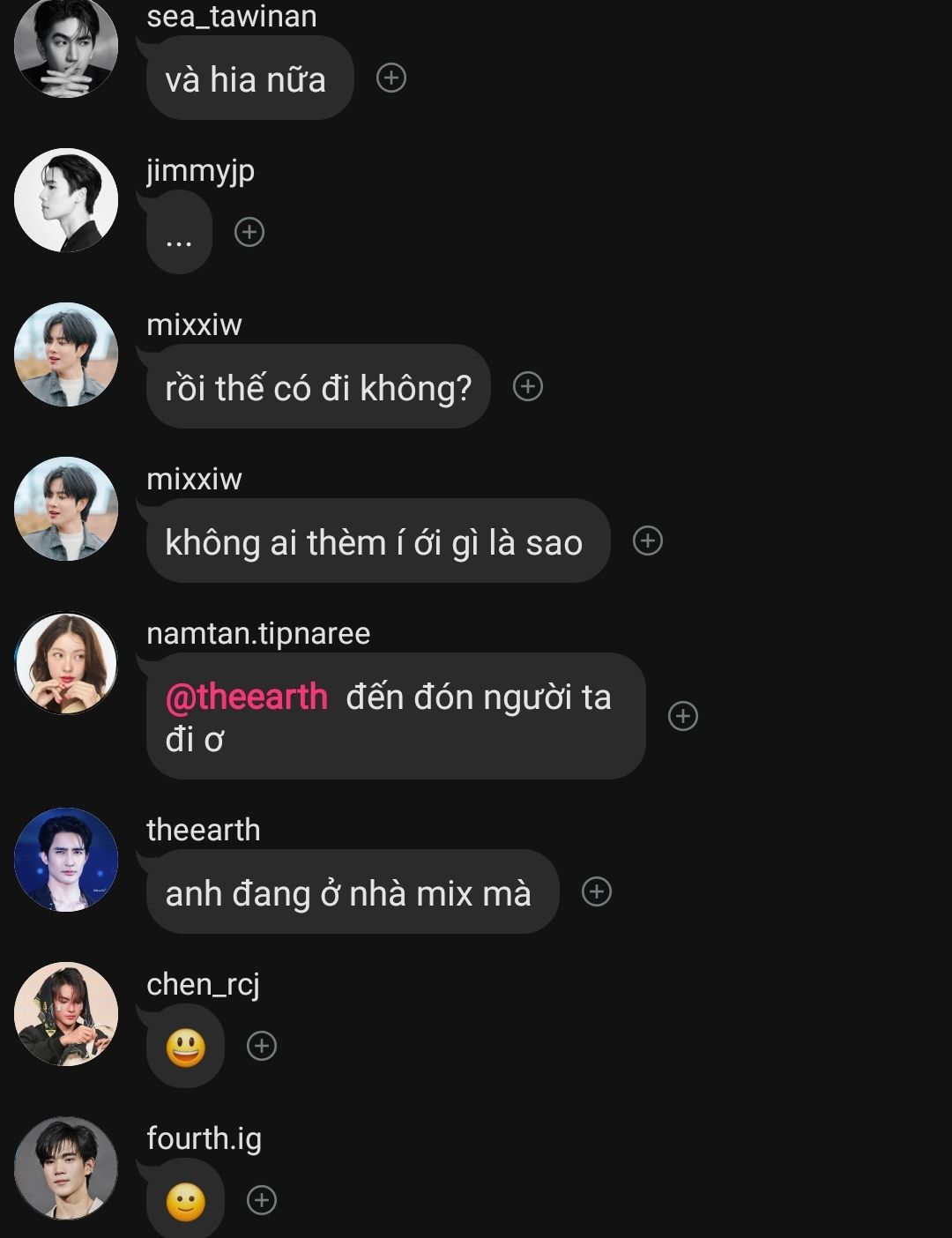View fourth.ig's avatar
The width and height of the screenshot is (952, 1238).
[66, 1168]
